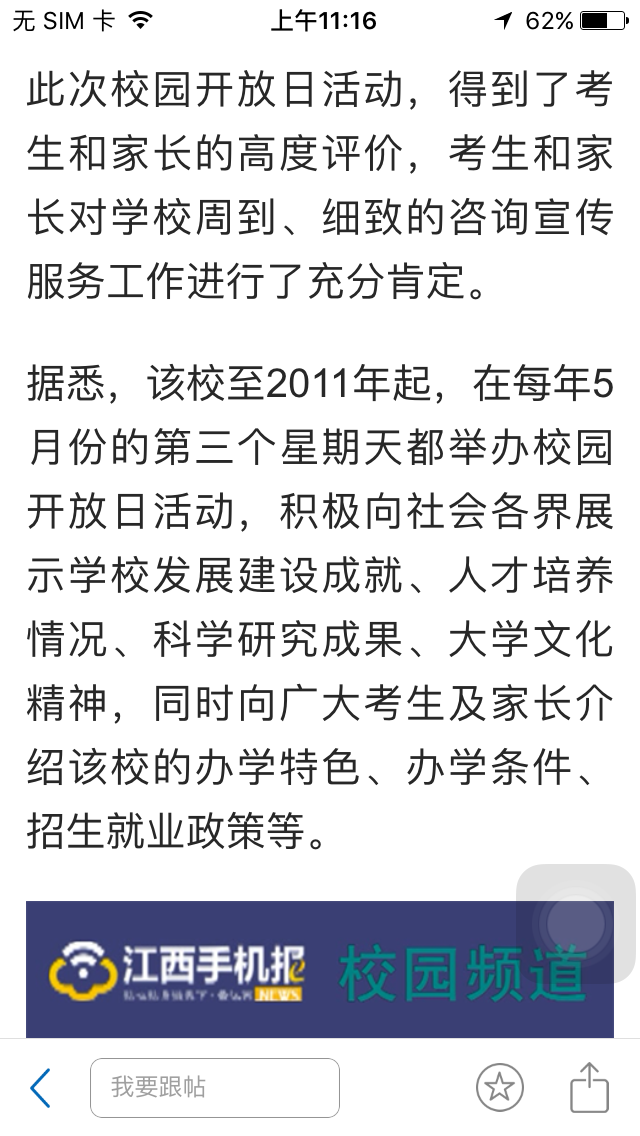Open the 江西手机报 校园频道 banner

pyautogui.click(x=320, y=969)
